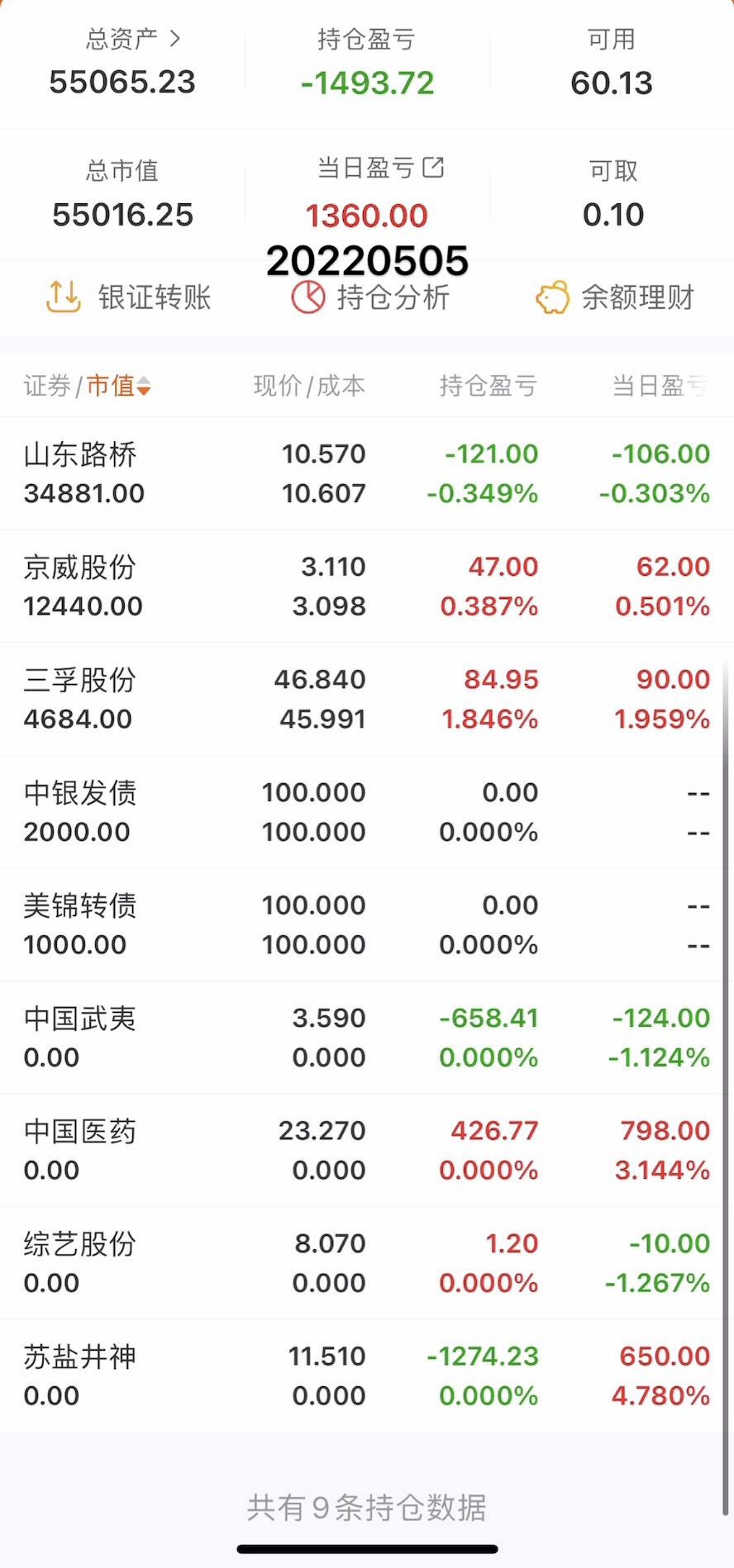Open the daily profit/loss share icon
734x1568 pixels.
click(x=433, y=168)
